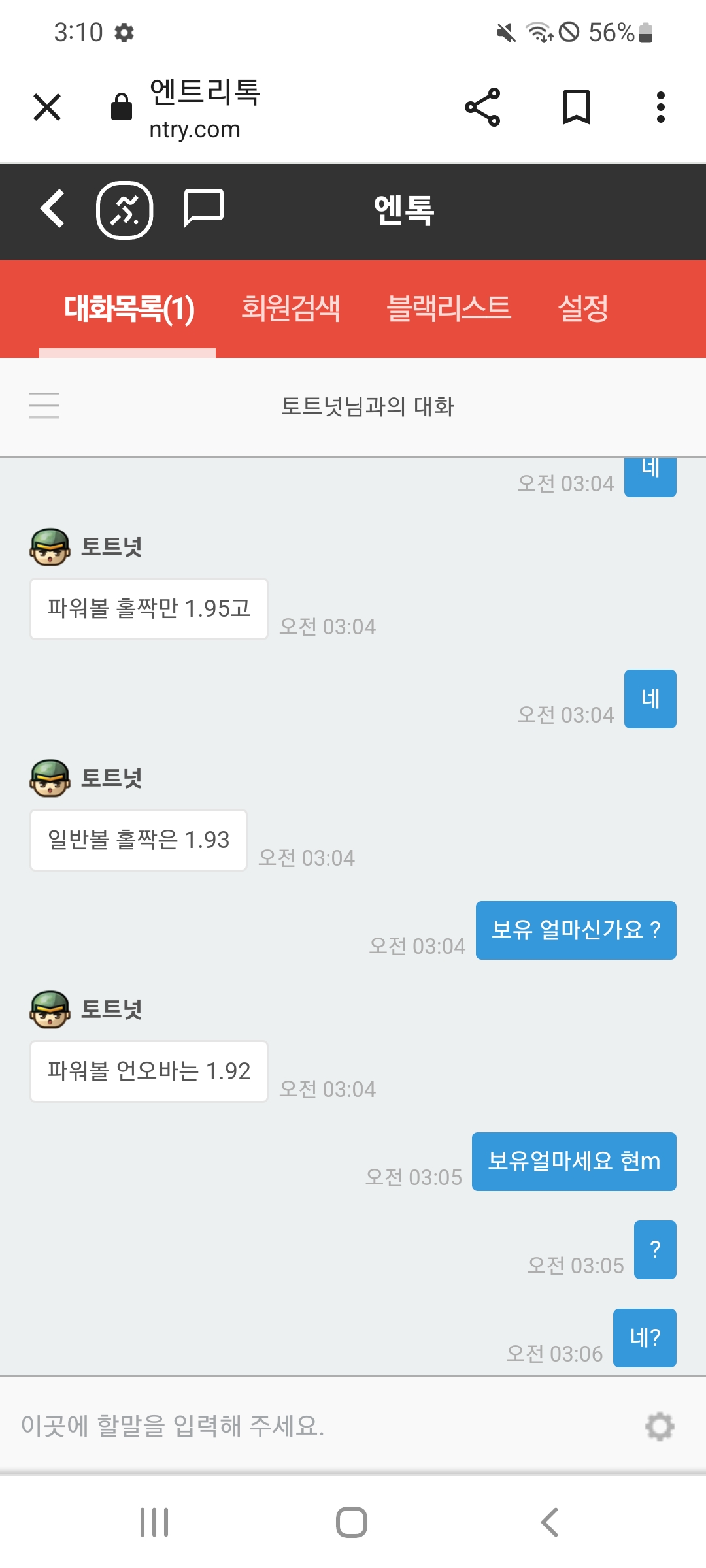The width and height of the screenshot is (706, 1568).
Task: Open the browser overflow menu
Action: click(x=660, y=107)
